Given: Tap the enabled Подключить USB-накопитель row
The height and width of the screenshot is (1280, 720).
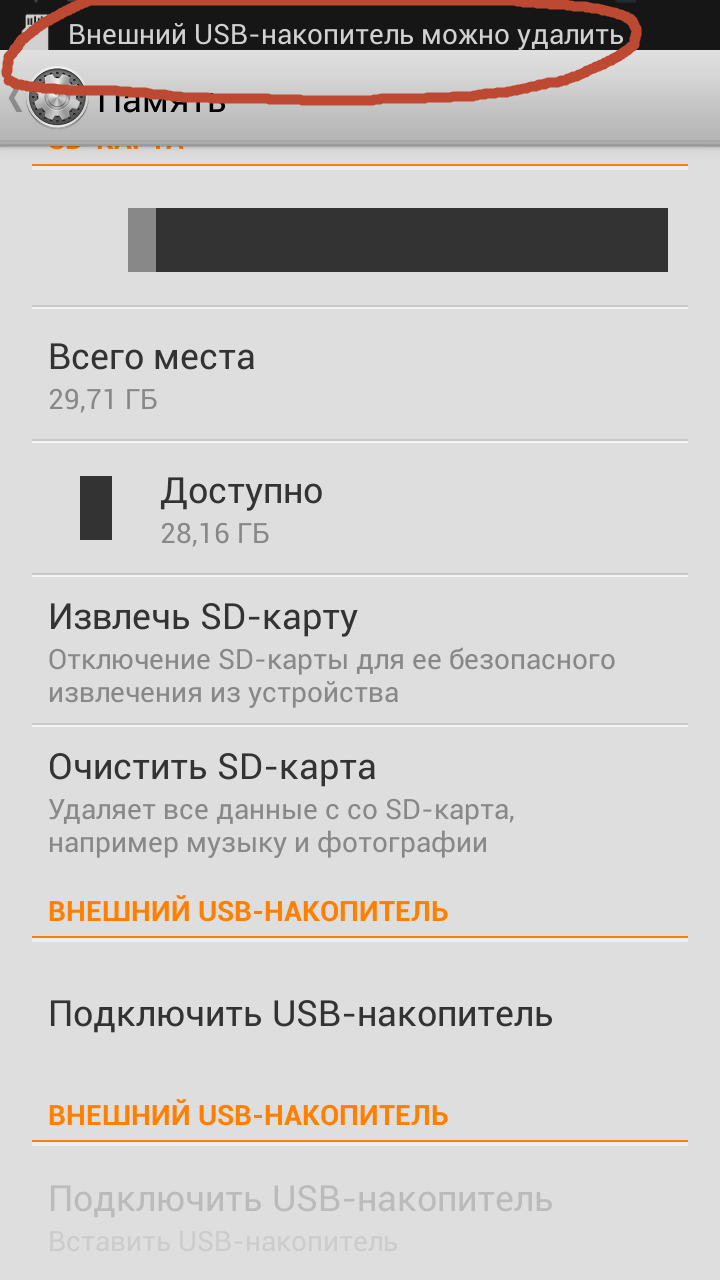Looking at the screenshot, I should [x=360, y=1014].
